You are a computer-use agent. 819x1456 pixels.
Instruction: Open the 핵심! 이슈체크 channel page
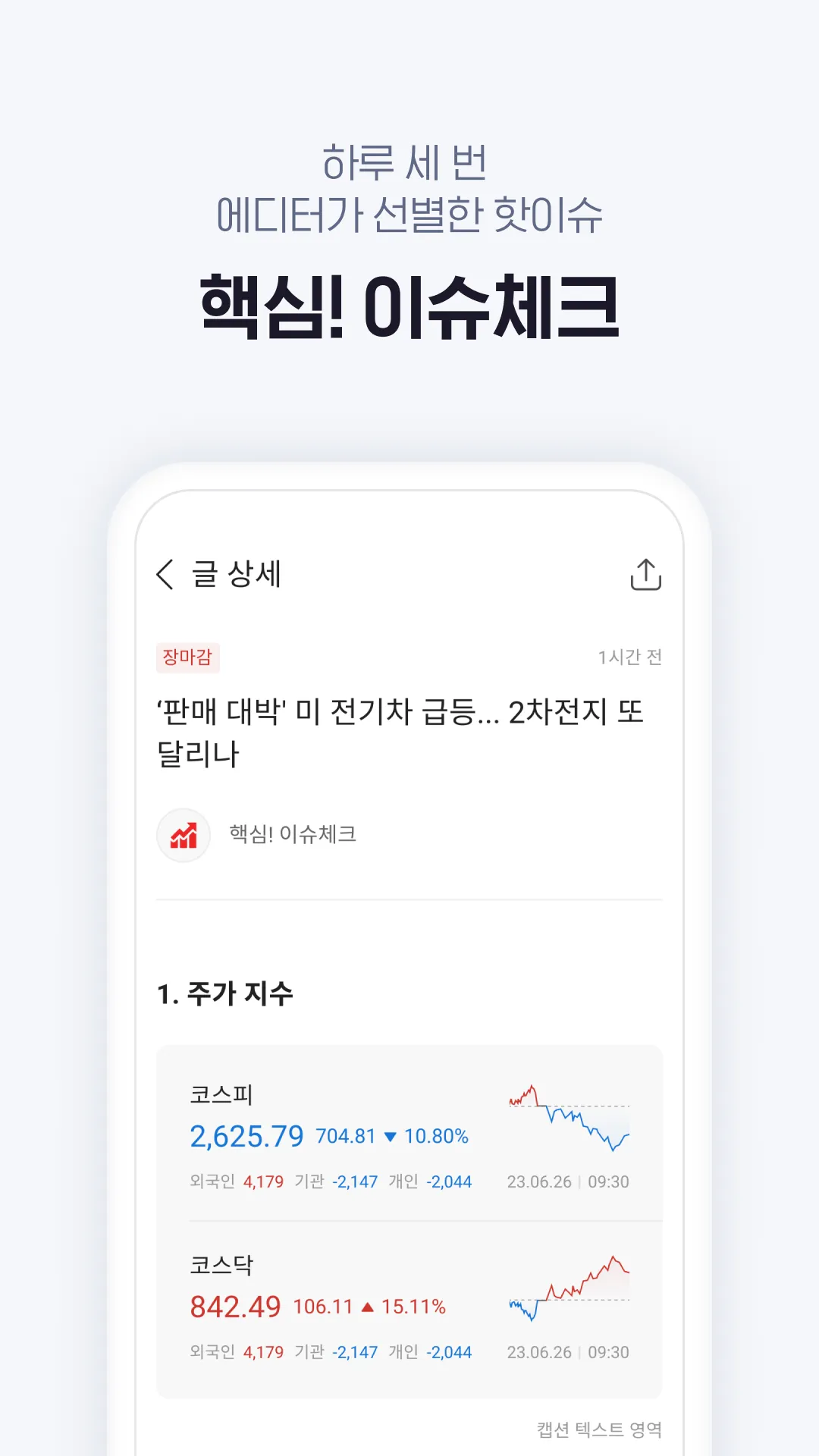293,836
